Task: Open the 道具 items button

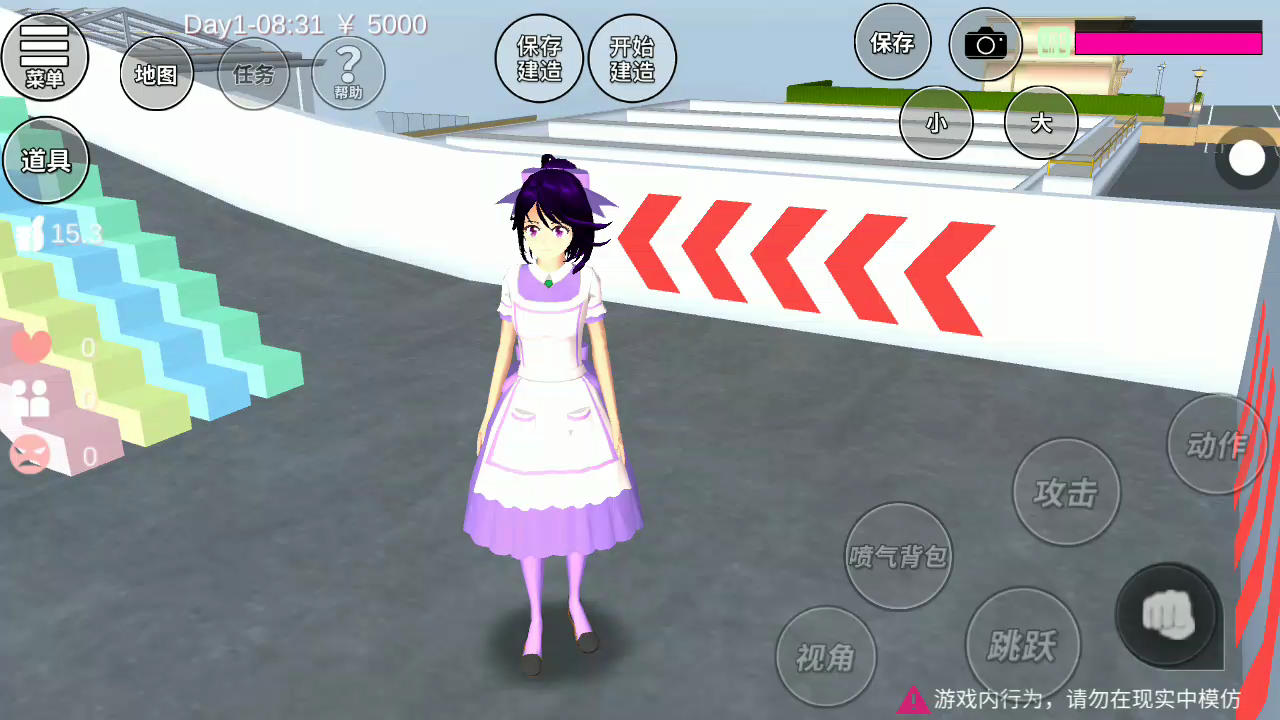Action: pyautogui.click(x=46, y=160)
